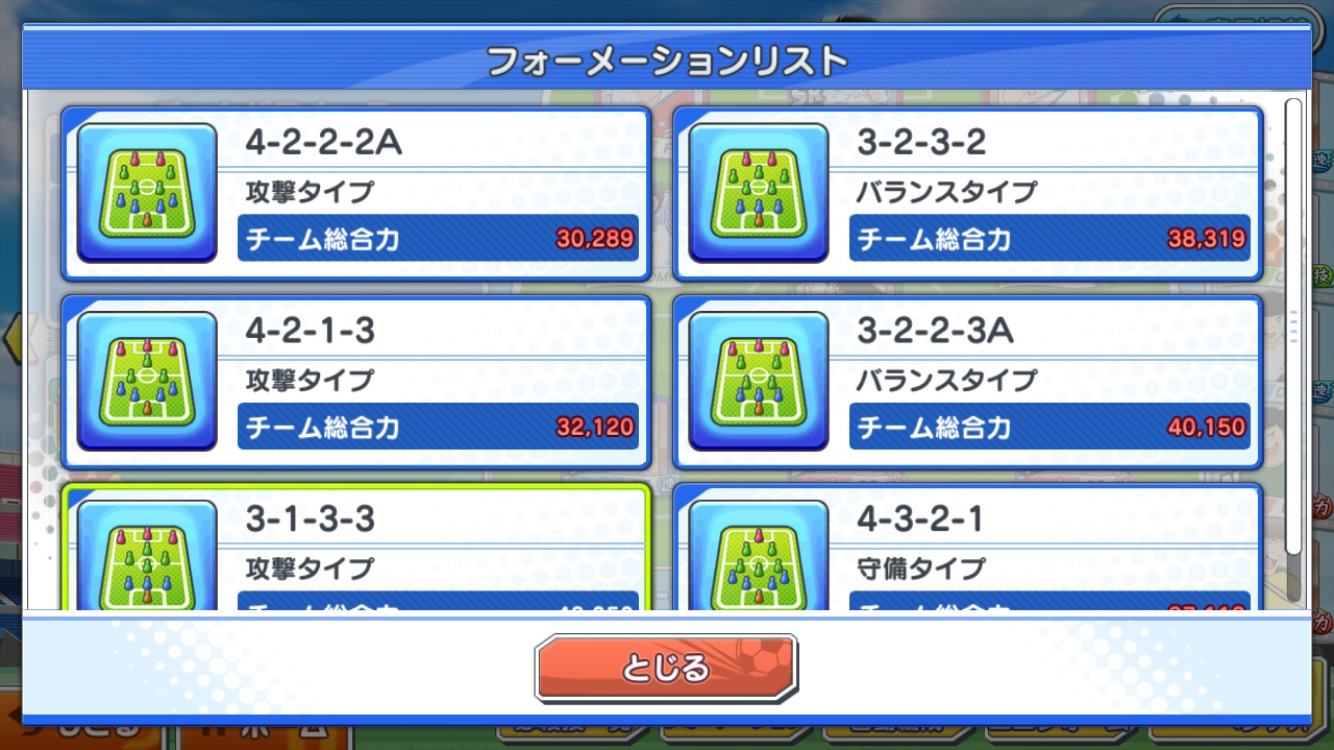The image size is (1334, 750).
Task: Pick the 4-3-2-1 defensive formation
Action: (x=967, y=550)
